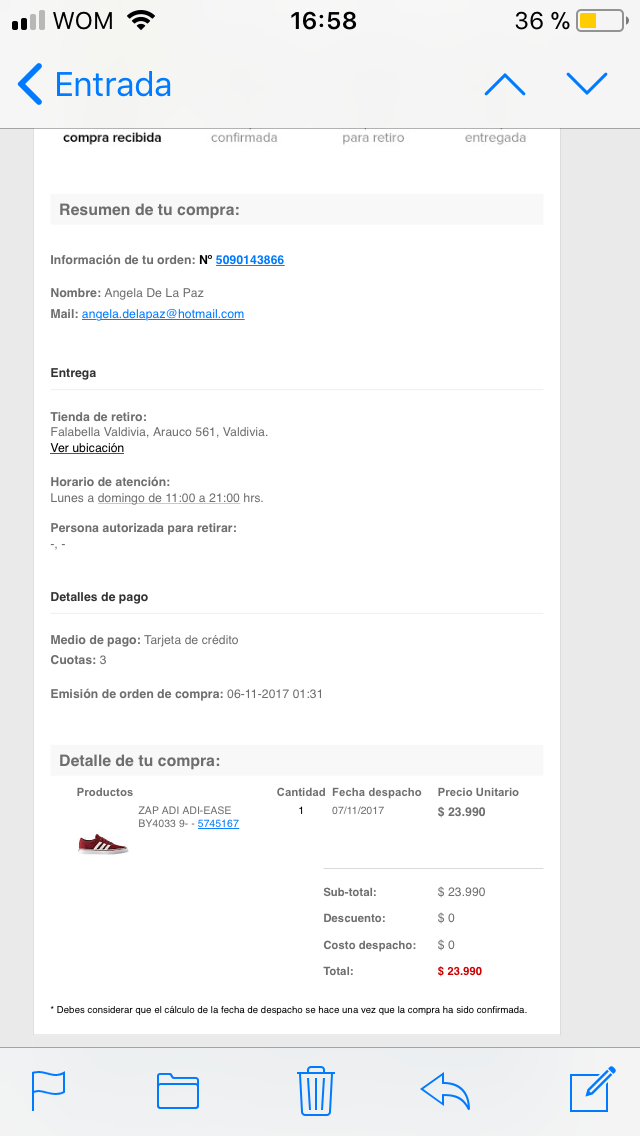
Task: Show the next email with down arrow
Action: pos(586,84)
